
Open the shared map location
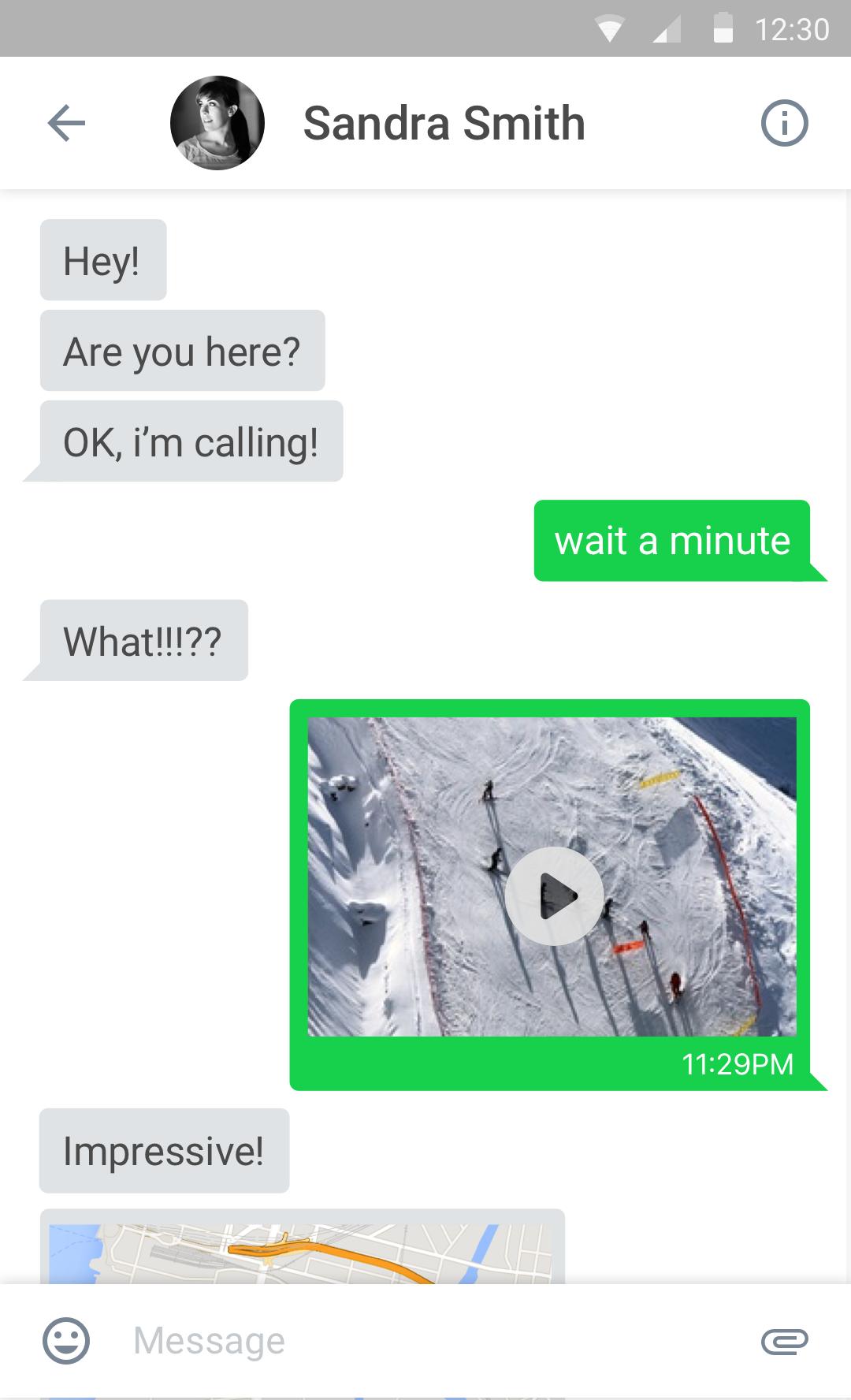coord(302,1249)
